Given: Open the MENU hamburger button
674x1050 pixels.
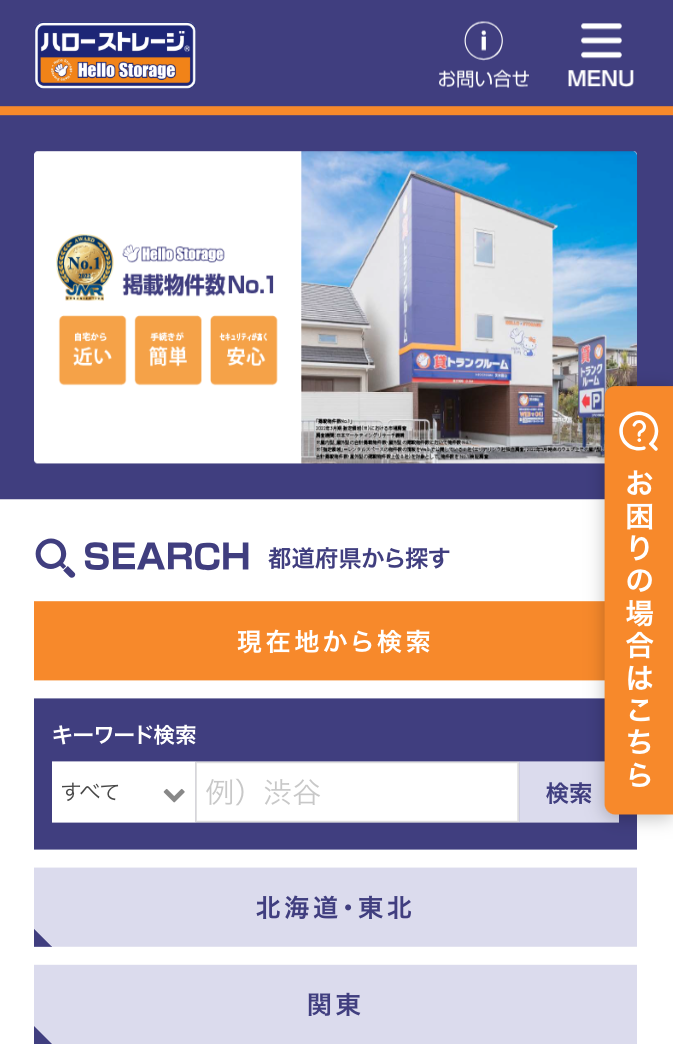Looking at the screenshot, I should tap(601, 56).
